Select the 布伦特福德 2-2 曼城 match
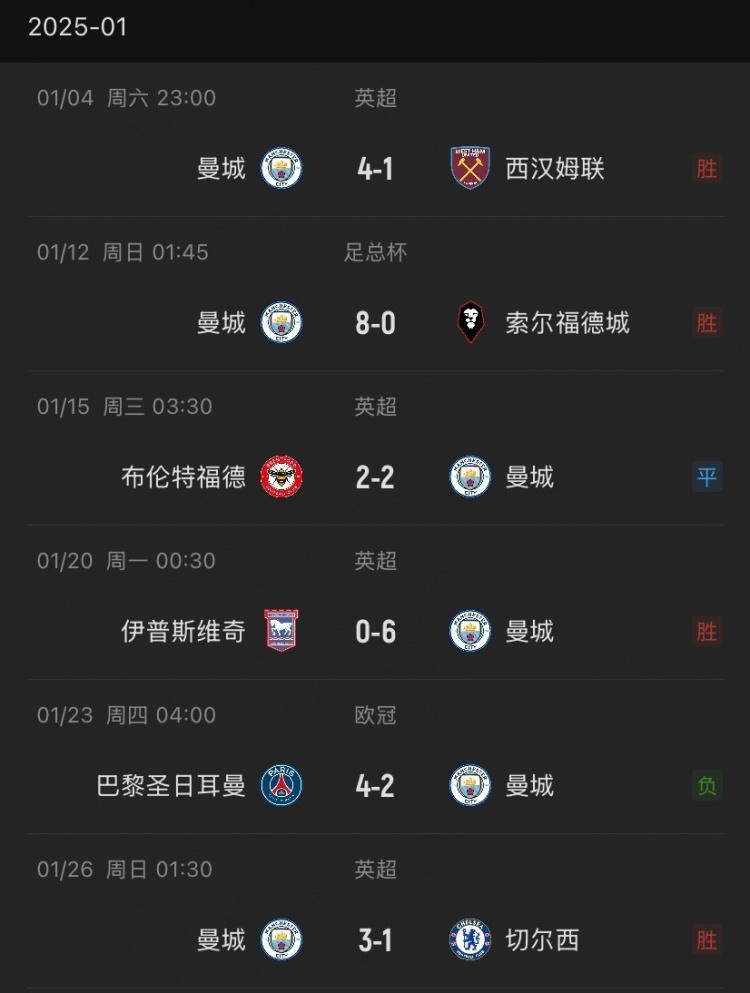 coord(375,477)
